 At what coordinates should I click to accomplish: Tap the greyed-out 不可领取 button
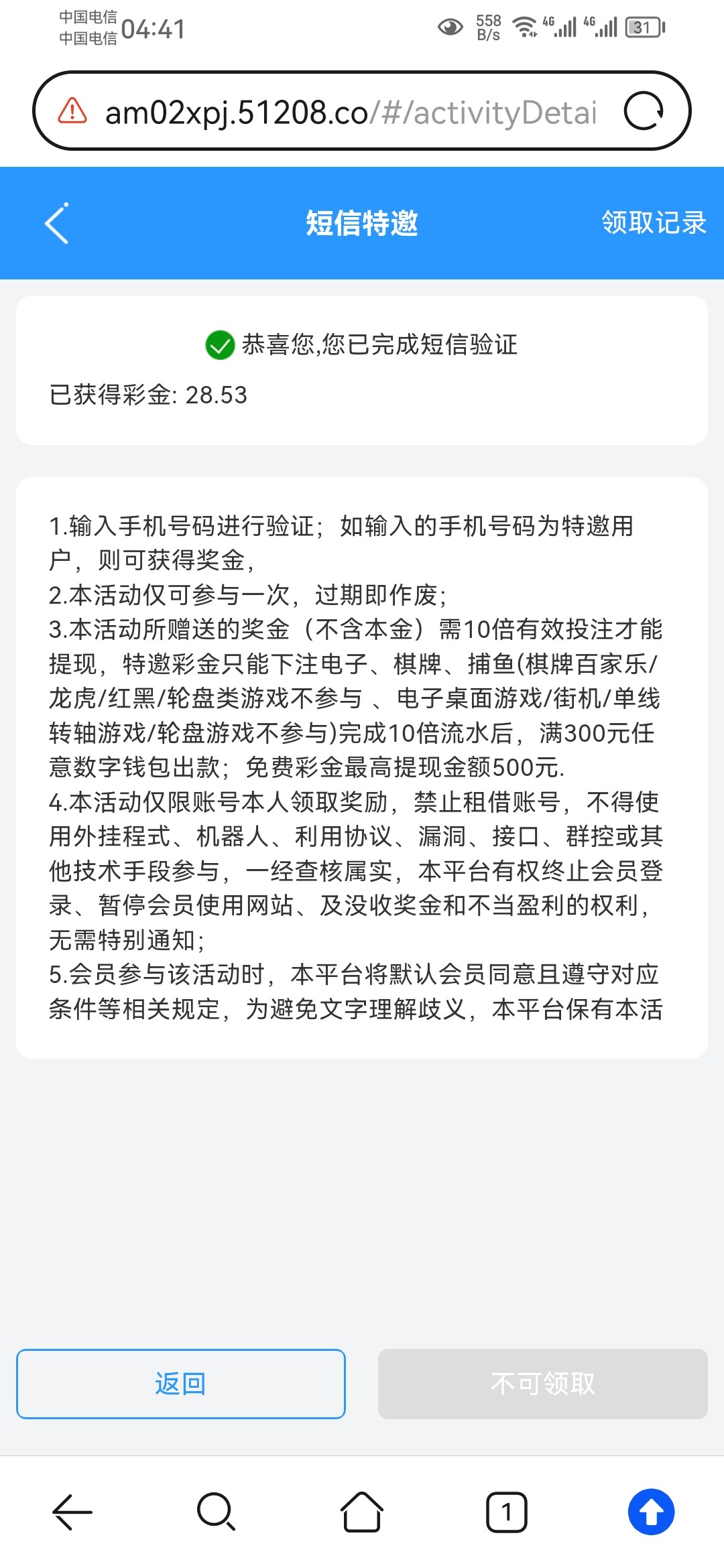[x=542, y=1384]
